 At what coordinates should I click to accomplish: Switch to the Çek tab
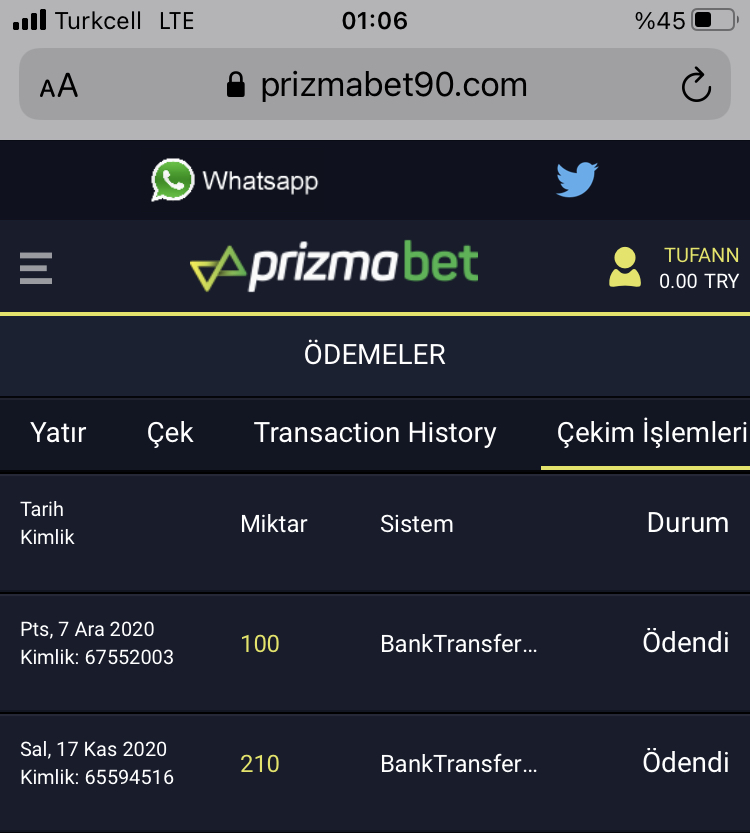click(170, 433)
